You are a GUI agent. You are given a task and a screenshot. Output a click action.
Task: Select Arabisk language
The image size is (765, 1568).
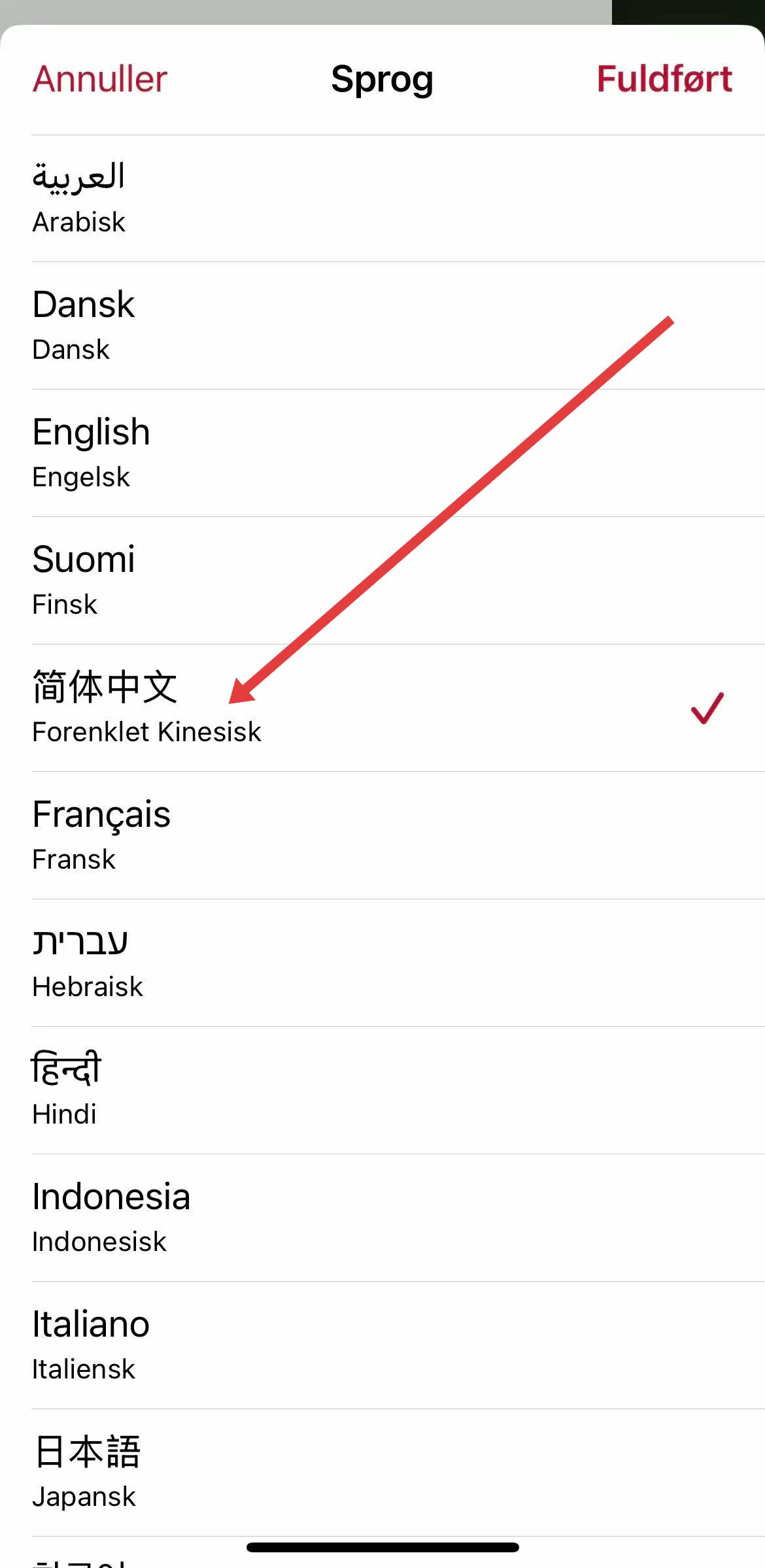pos(196,198)
